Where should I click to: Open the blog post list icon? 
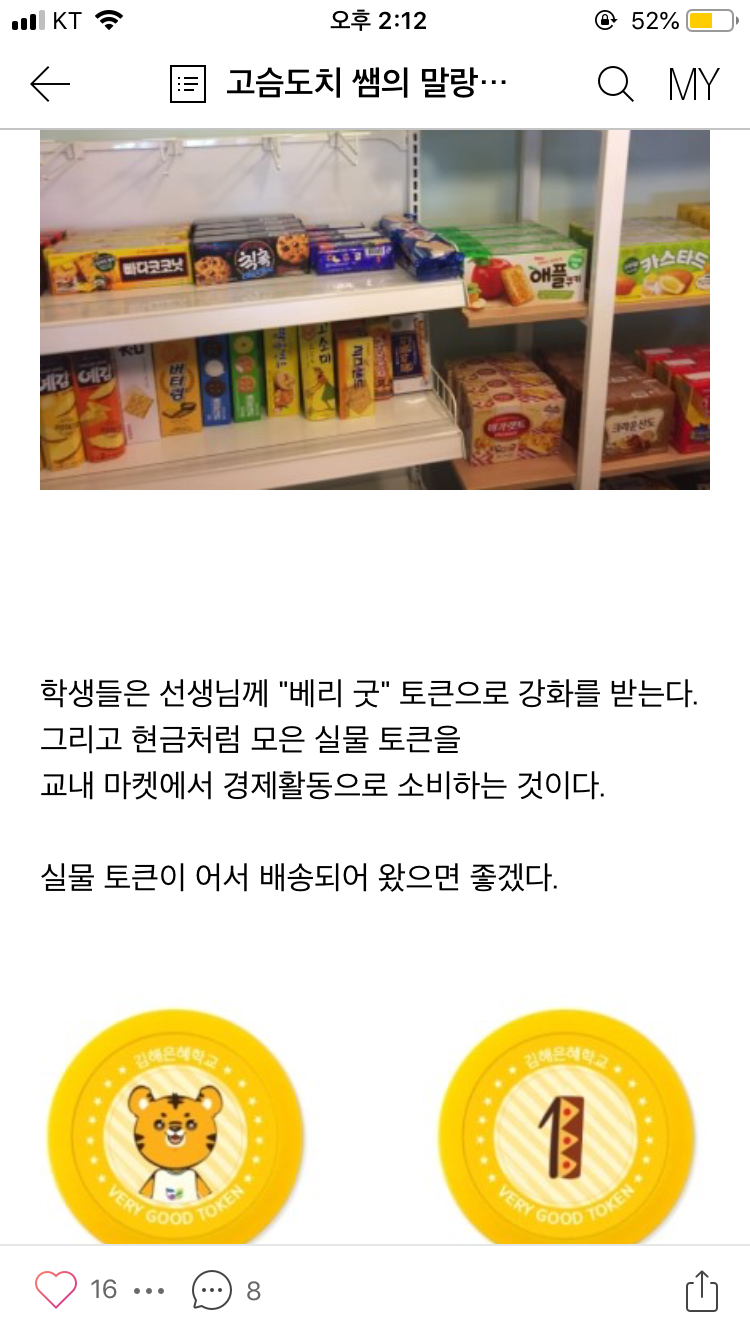(x=187, y=85)
